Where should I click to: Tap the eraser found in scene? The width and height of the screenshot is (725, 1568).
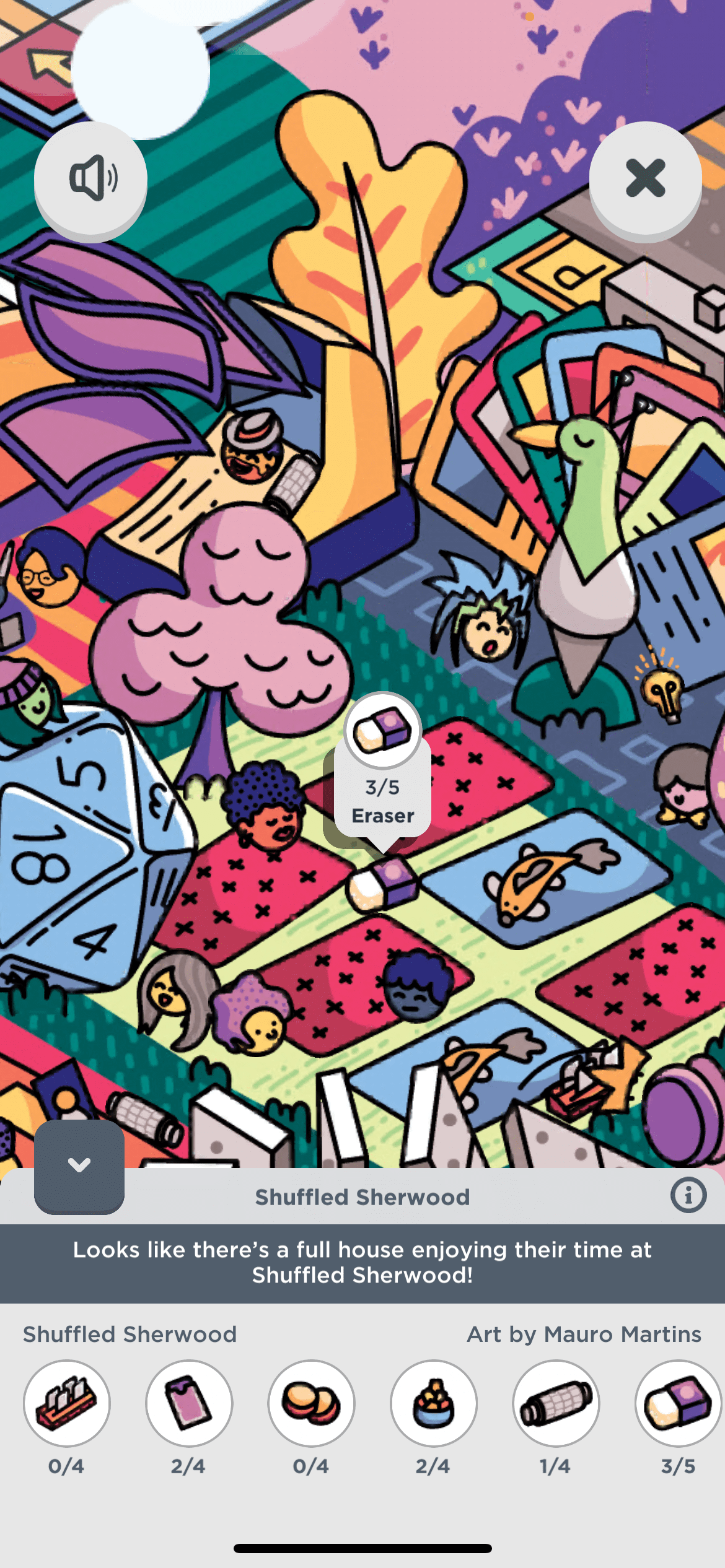pos(382,883)
